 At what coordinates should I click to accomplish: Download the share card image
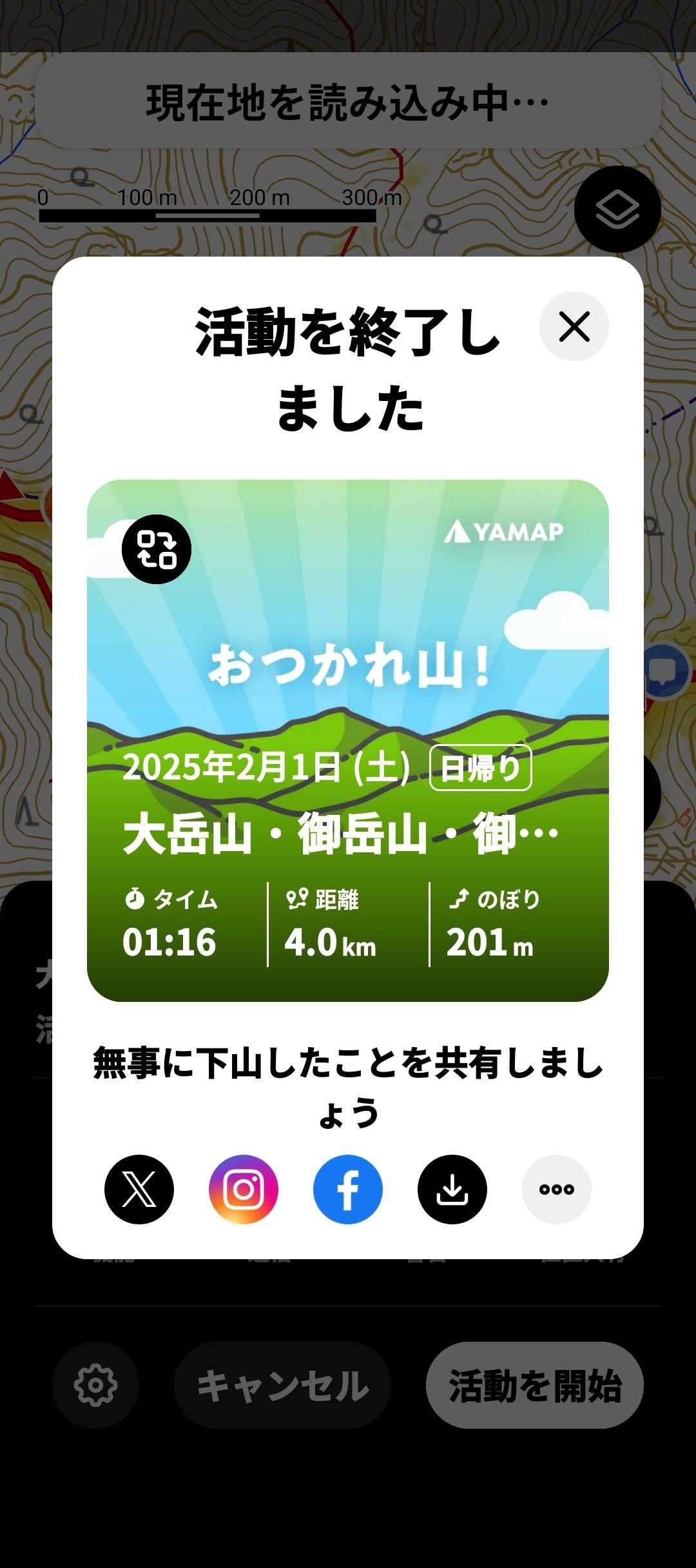point(452,1189)
